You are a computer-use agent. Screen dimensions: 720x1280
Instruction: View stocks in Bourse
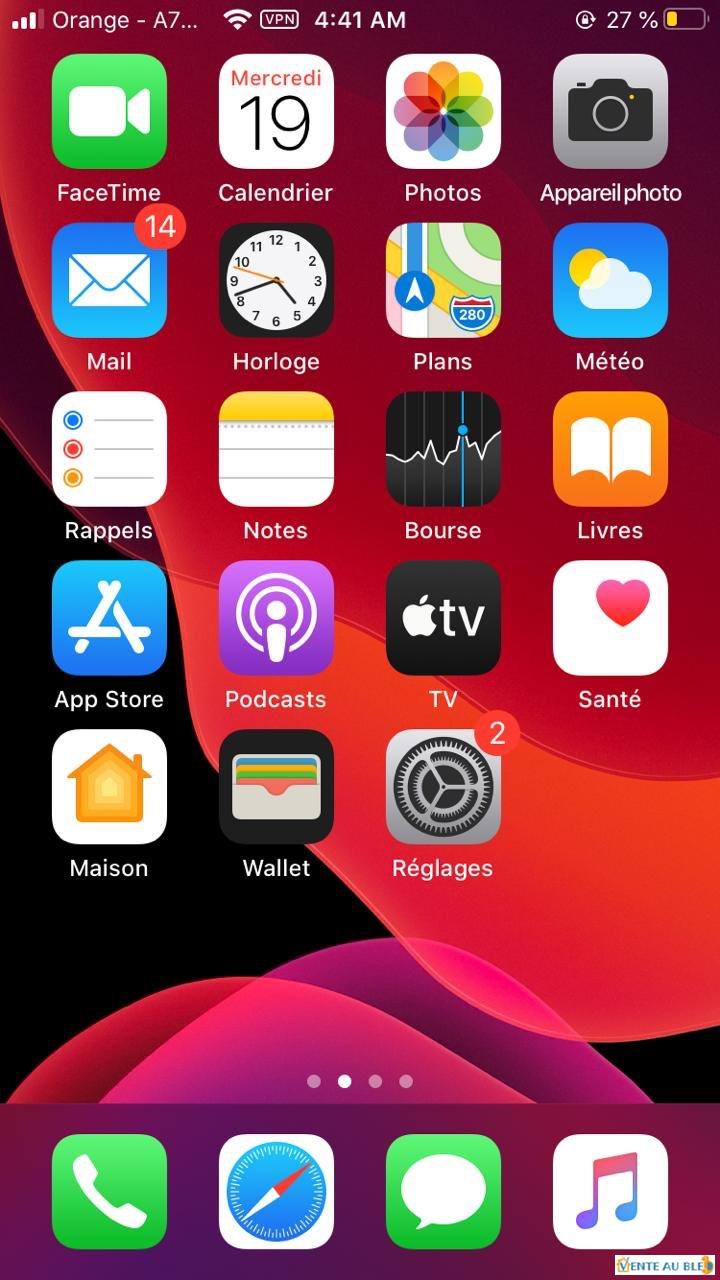click(443, 449)
